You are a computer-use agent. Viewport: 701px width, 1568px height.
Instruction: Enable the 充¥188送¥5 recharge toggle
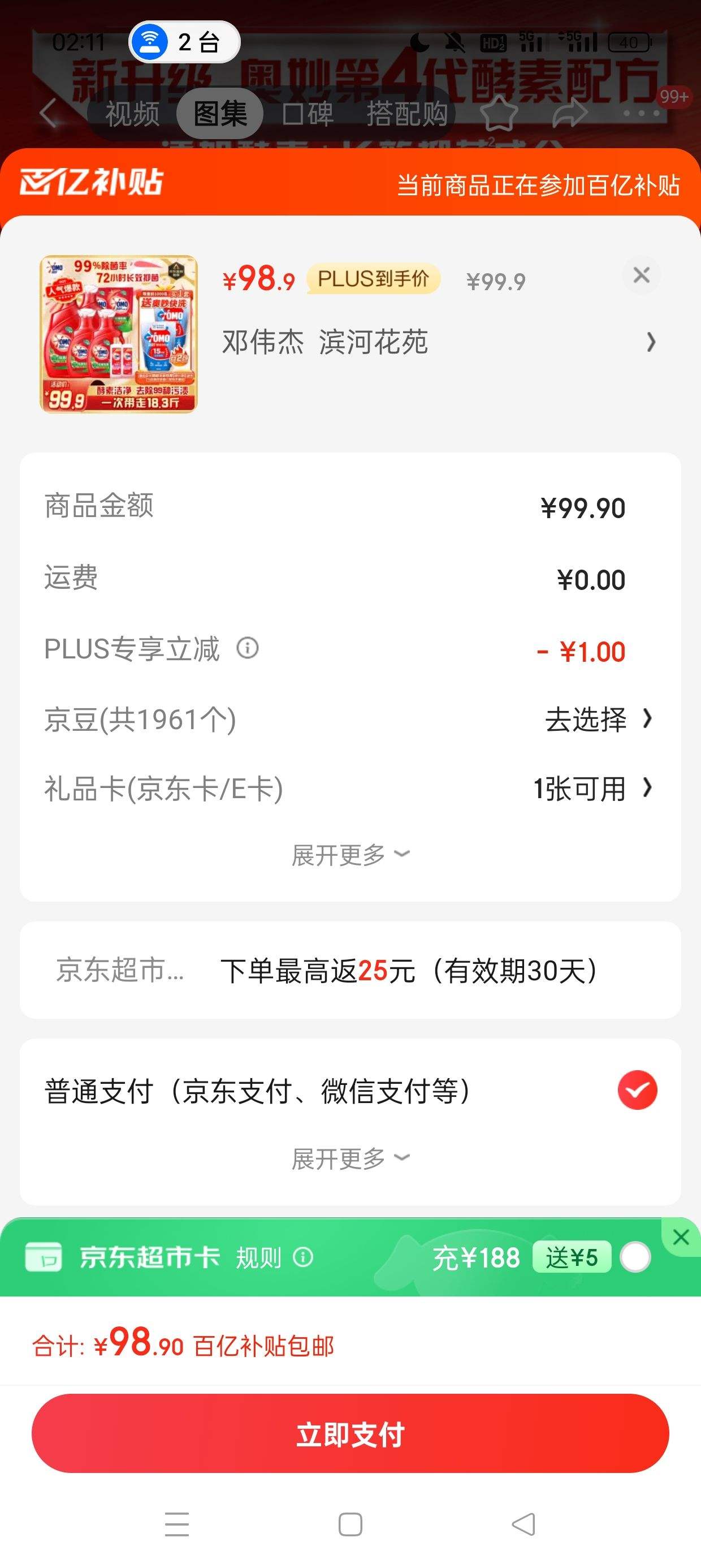coord(635,1256)
